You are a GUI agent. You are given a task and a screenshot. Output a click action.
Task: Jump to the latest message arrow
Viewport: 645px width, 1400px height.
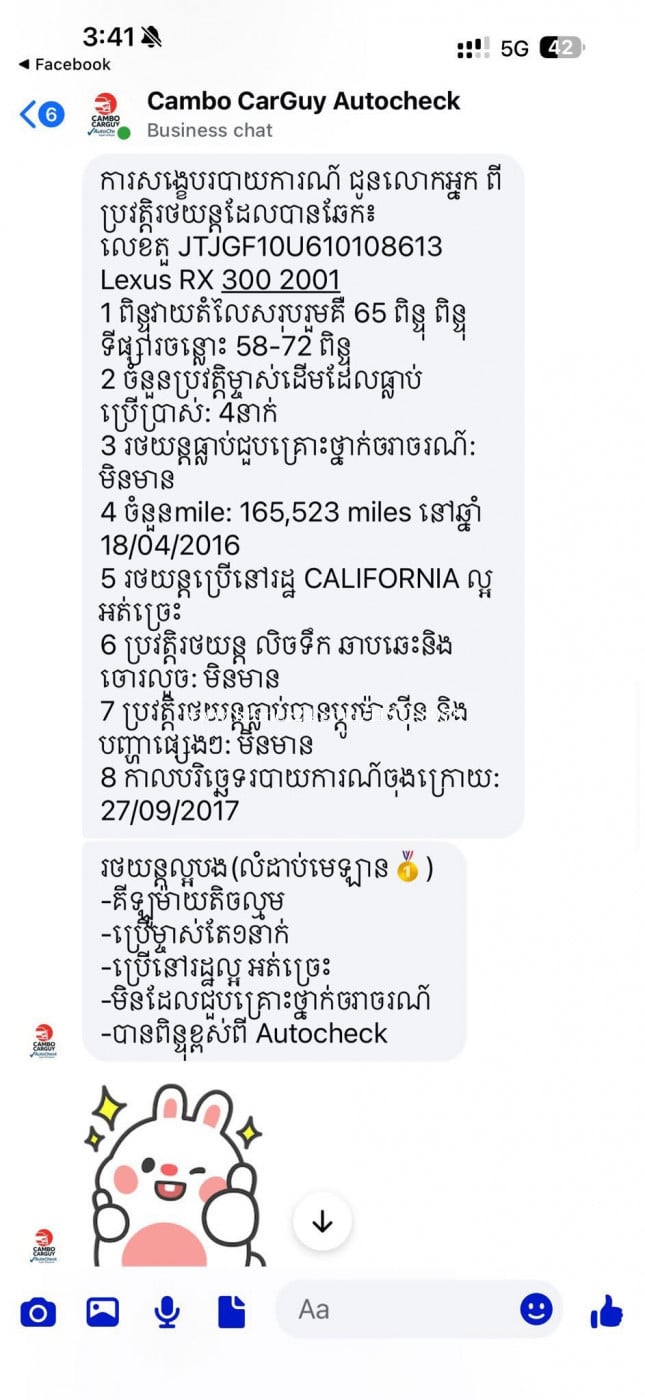point(322,1221)
